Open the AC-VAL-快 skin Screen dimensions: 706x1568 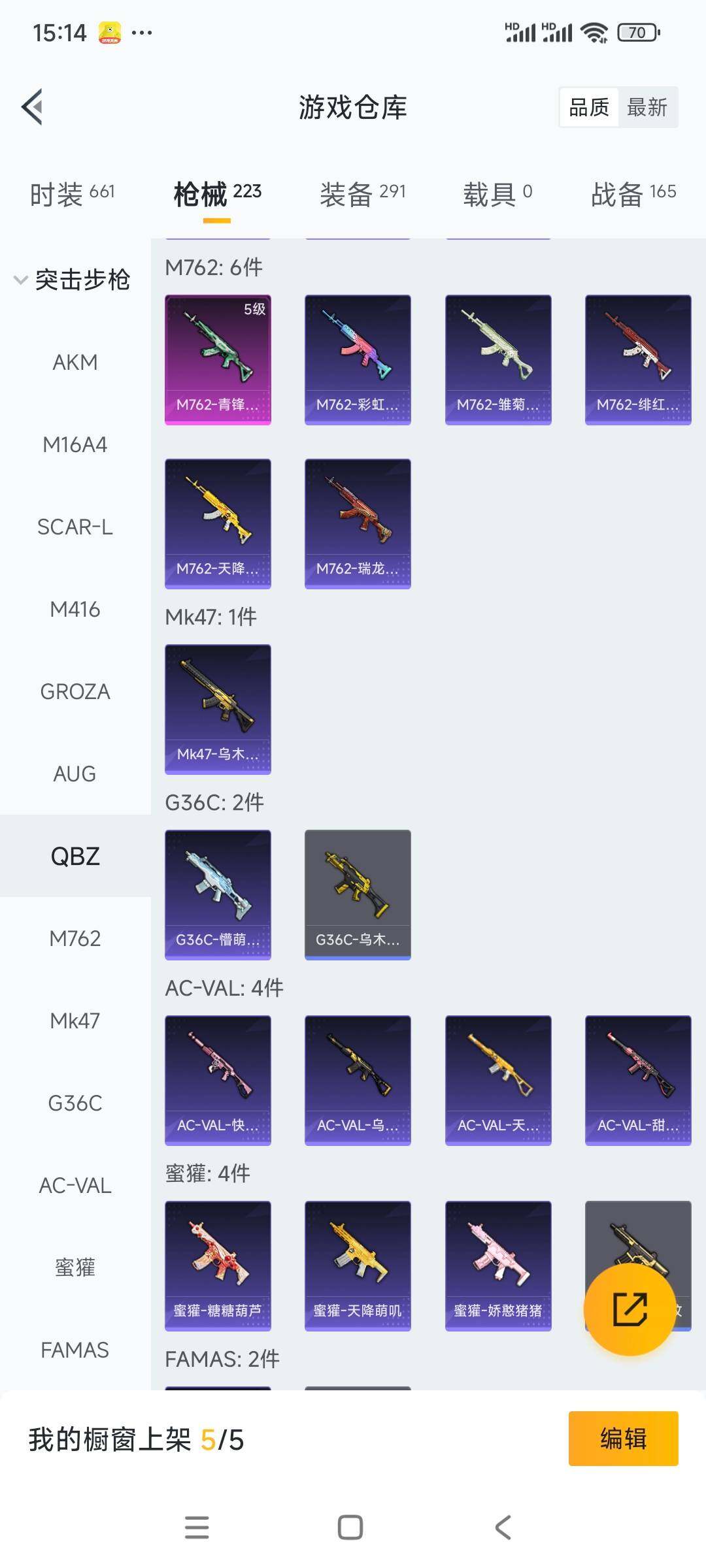(218, 1080)
